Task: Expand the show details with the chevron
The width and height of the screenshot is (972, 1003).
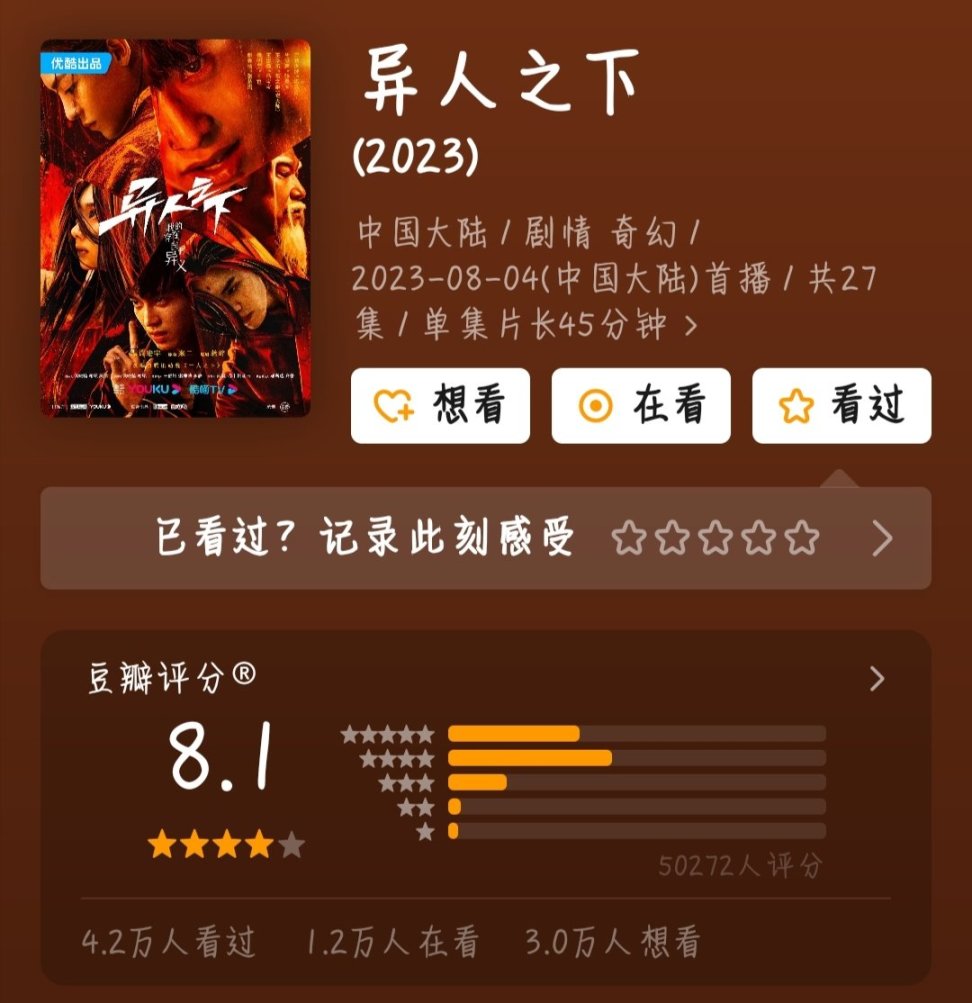Action: [x=689, y=325]
